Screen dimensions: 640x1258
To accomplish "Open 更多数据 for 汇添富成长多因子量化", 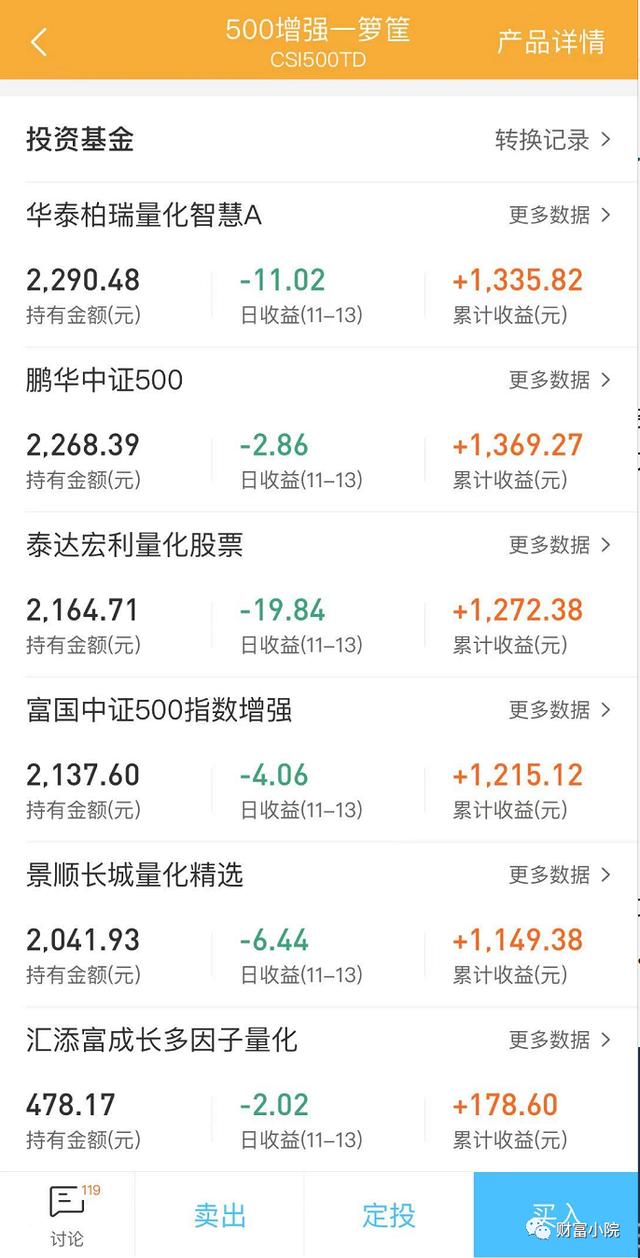I will [x=559, y=1040].
